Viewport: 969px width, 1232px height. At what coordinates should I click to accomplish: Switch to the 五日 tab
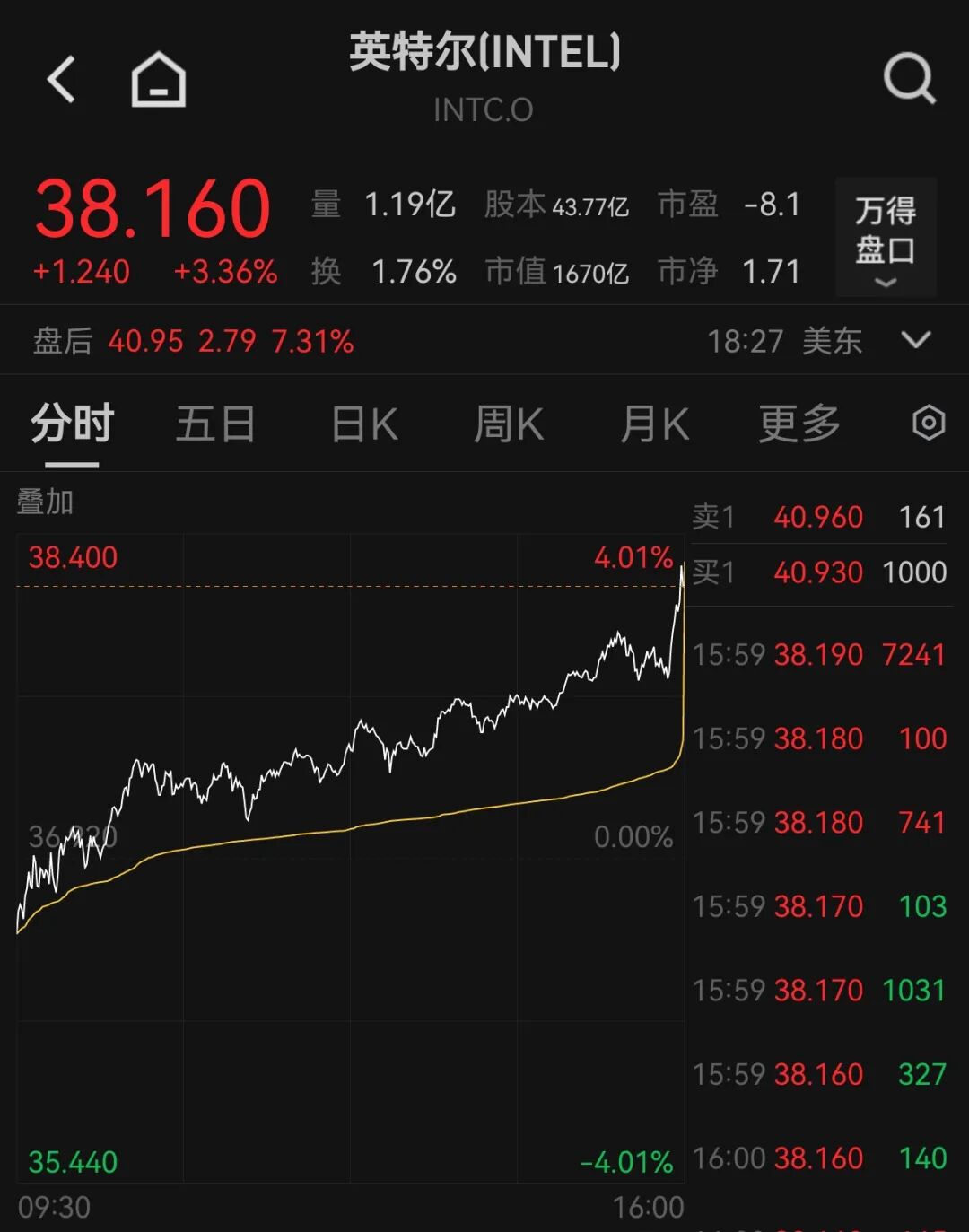pos(215,424)
